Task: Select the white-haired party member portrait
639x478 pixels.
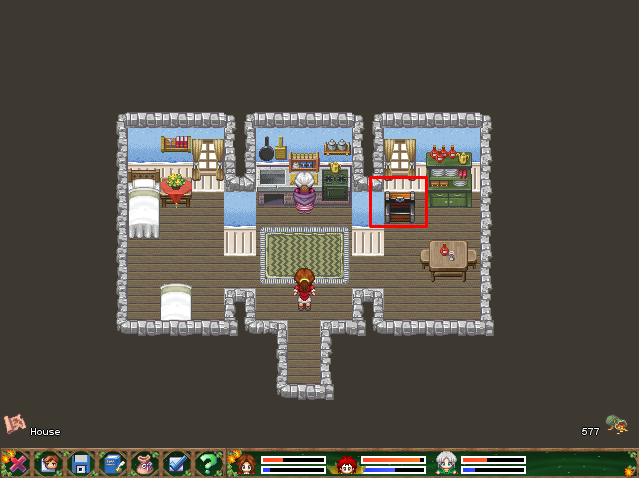Action: [x=446, y=464]
